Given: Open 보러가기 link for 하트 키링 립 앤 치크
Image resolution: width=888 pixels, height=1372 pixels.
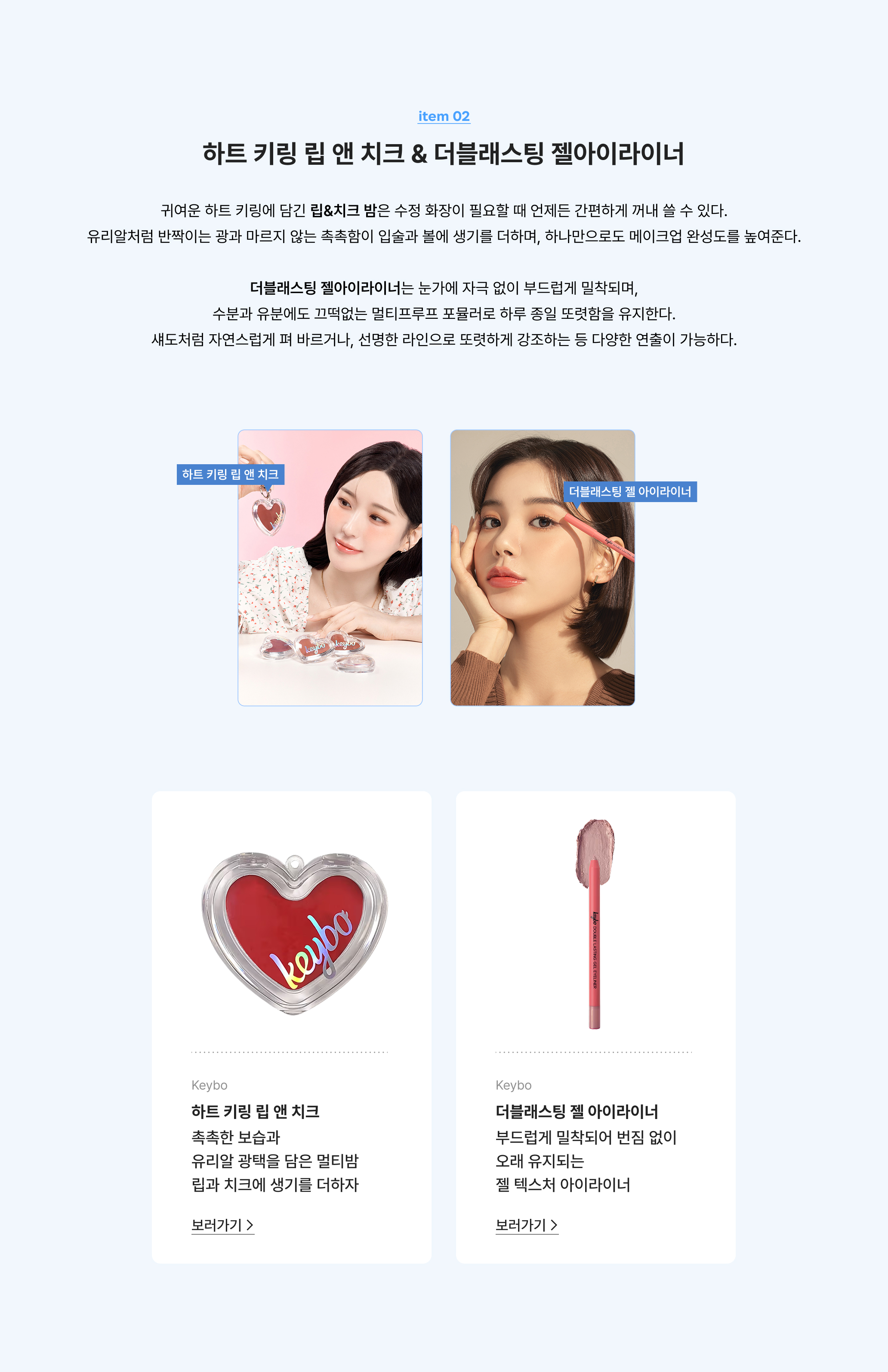Looking at the screenshot, I should click(x=222, y=1225).
